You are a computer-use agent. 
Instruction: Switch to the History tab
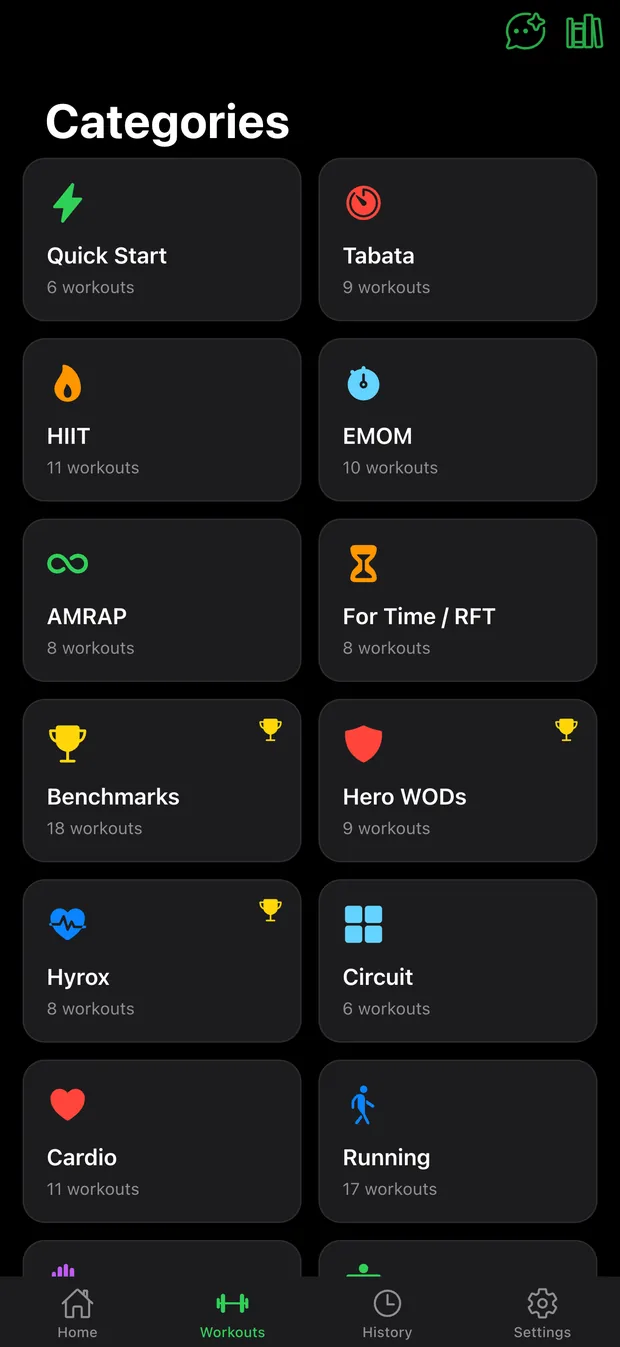(x=387, y=1313)
